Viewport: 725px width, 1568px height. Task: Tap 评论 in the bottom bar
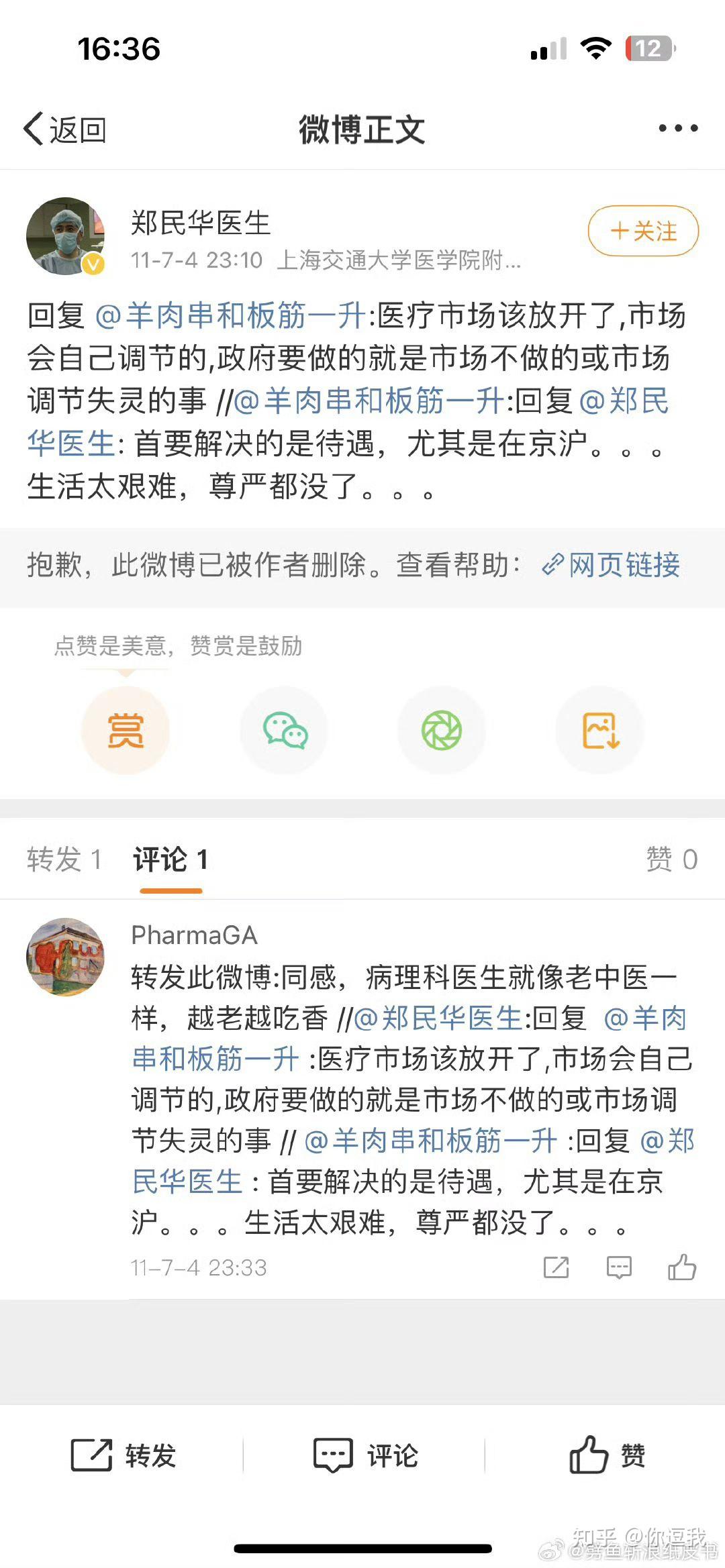365,1456
